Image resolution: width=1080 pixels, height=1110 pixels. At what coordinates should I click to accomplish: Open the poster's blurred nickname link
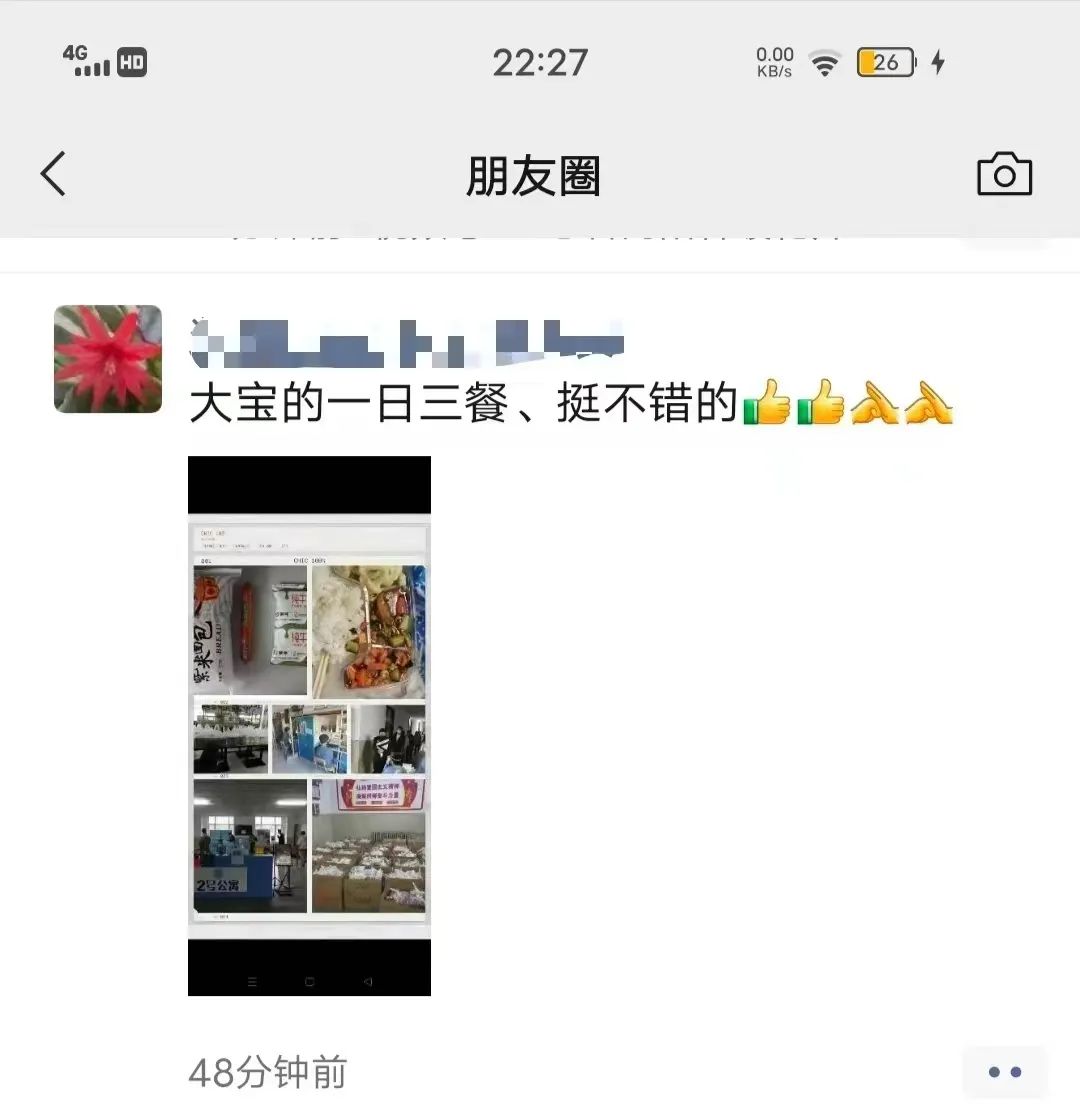pos(405,342)
